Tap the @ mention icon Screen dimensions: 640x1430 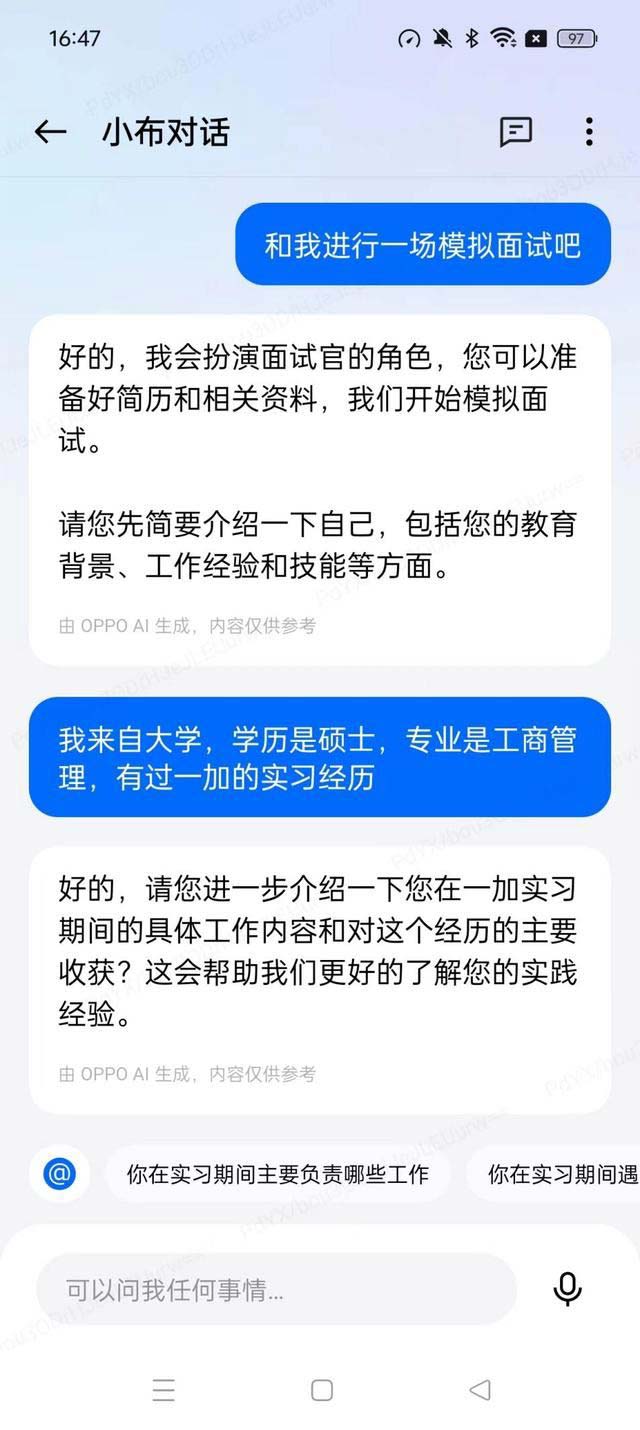coord(60,1173)
